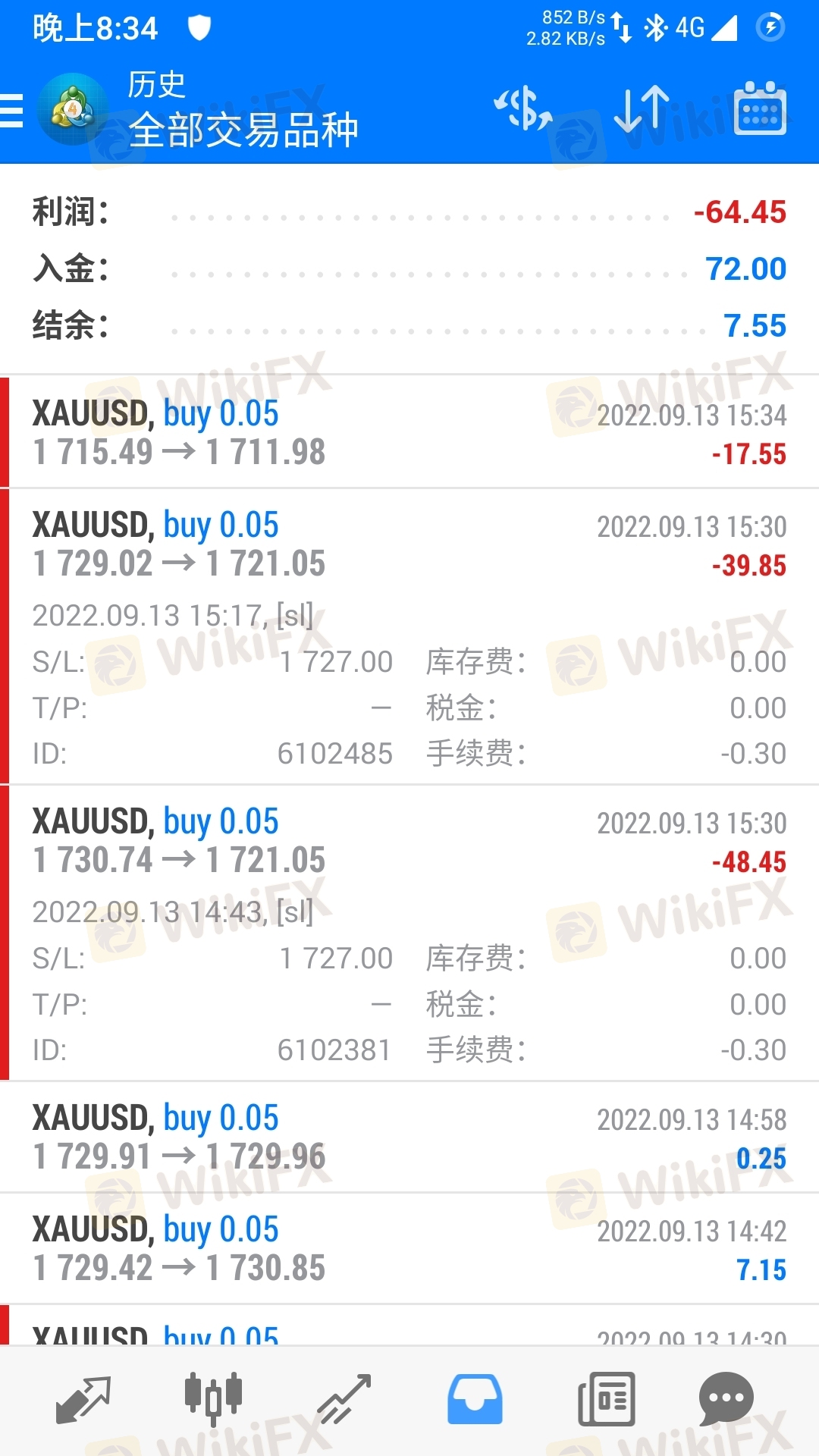Expand the XAUUSD trade closed at 15:34
The width and height of the screenshot is (819, 1456).
pyautogui.click(x=409, y=432)
